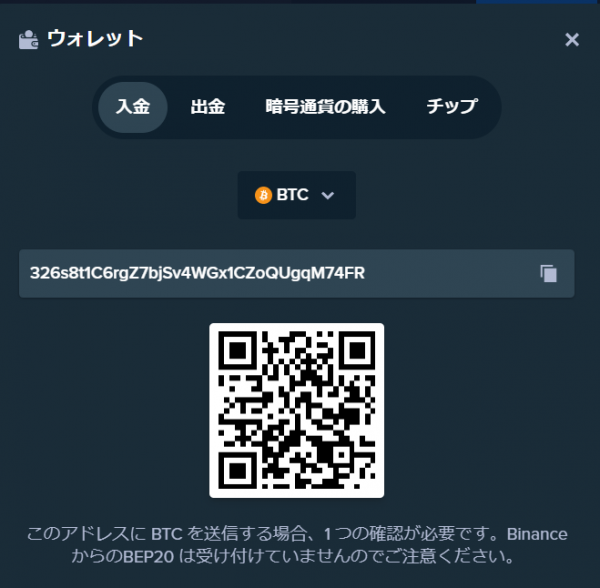Copy the BTC deposit address
Image resolution: width=600 pixels, height=588 pixels.
[x=548, y=273]
